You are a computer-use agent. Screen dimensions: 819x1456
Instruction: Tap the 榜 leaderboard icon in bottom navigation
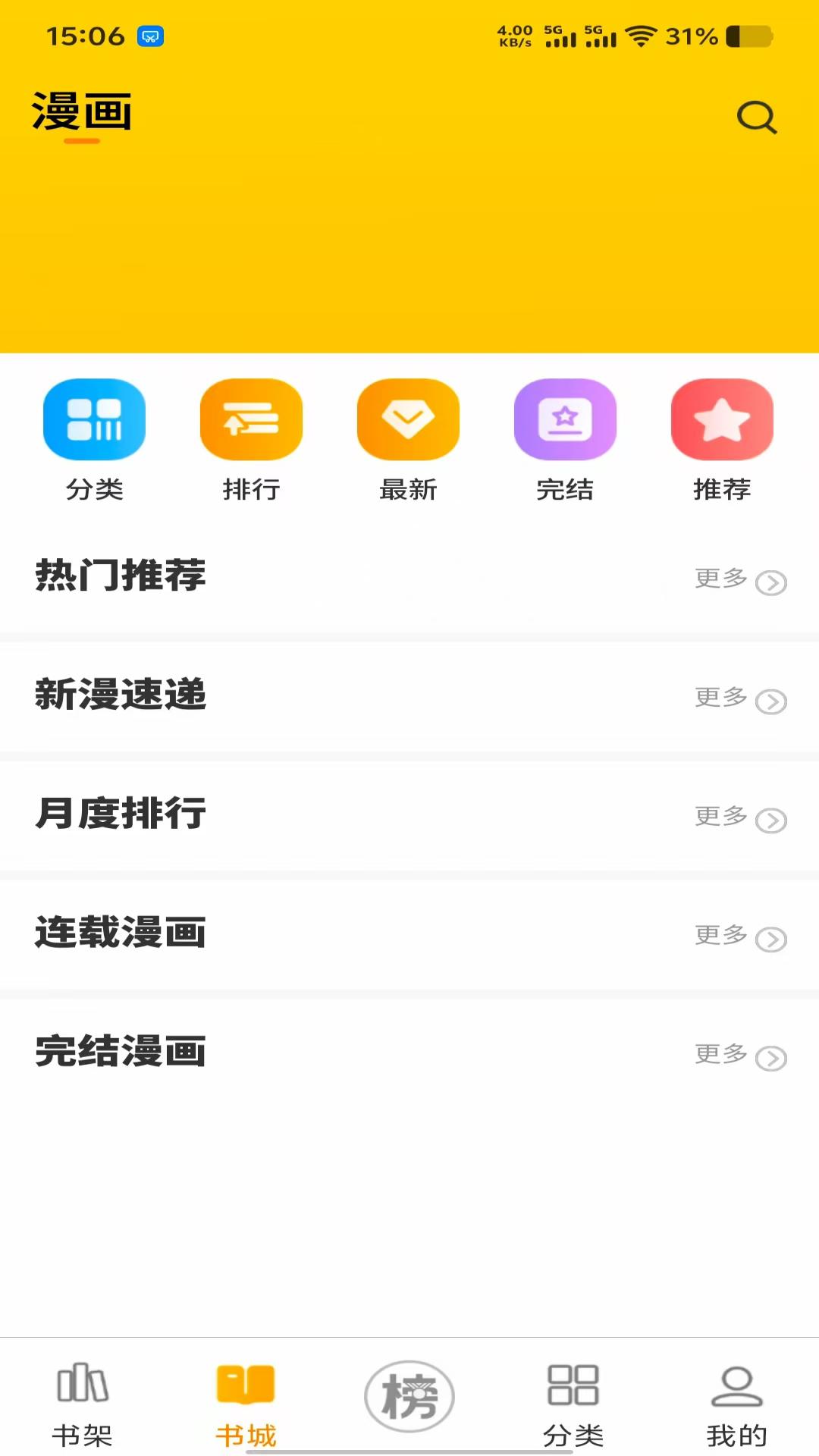point(409,1395)
